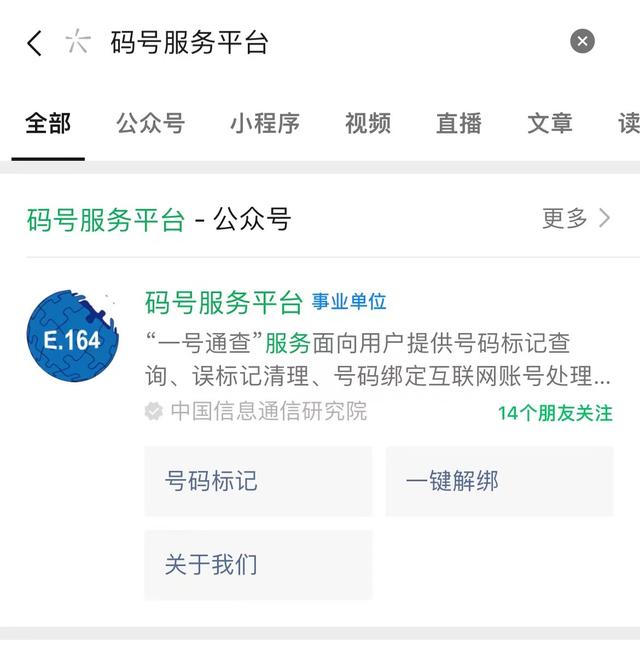This screenshot has width=640, height=653.
Task: Go back using the top-left arrow
Action: pyautogui.click(x=35, y=43)
